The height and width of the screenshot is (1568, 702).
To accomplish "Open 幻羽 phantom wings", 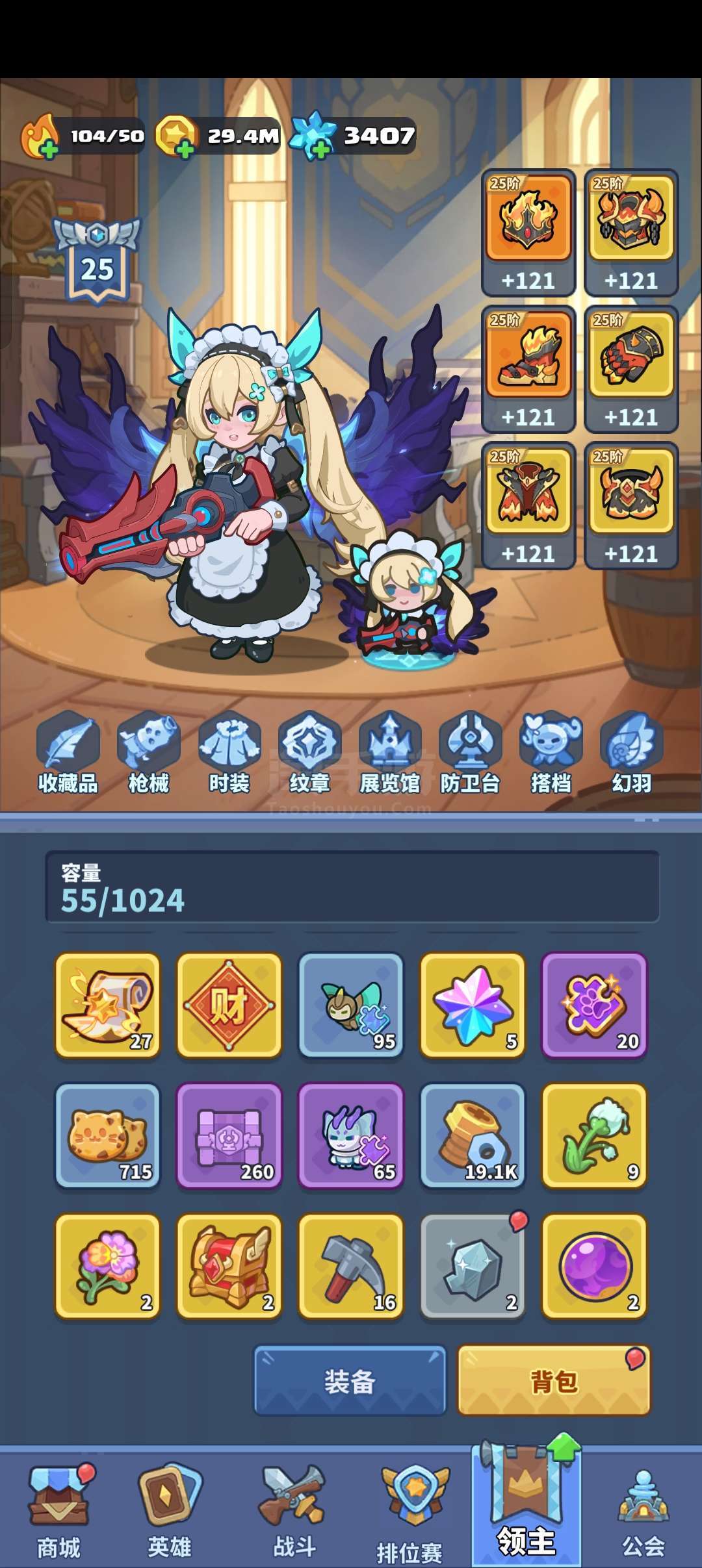I will [631, 753].
